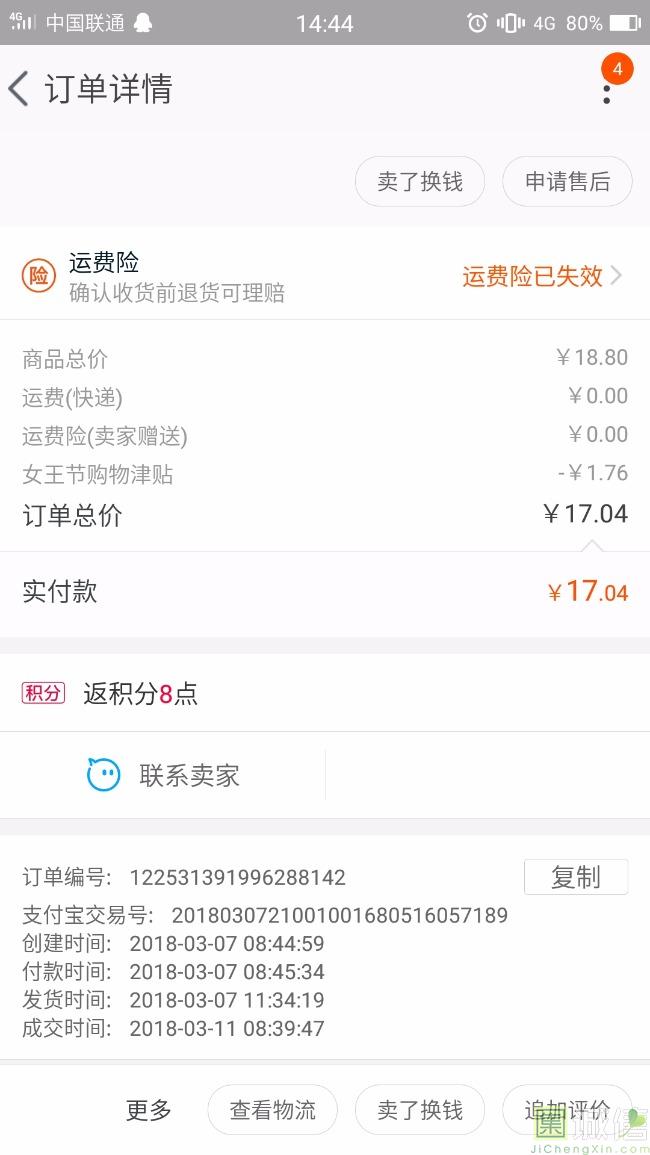
Task: View logistics with 查看物流
Action: [273, 1109]
